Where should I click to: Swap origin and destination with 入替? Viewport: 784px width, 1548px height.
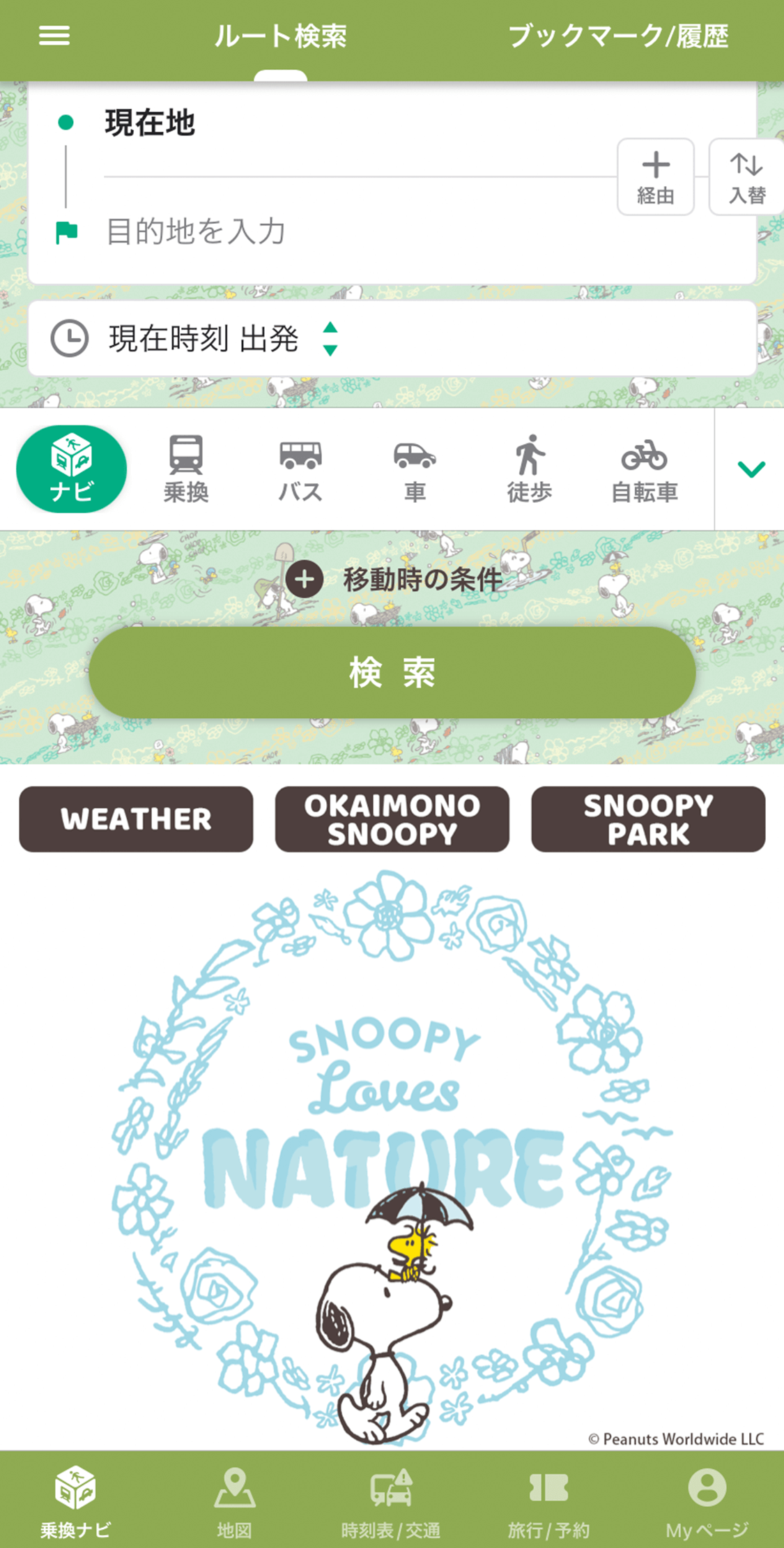pos(746,177)
